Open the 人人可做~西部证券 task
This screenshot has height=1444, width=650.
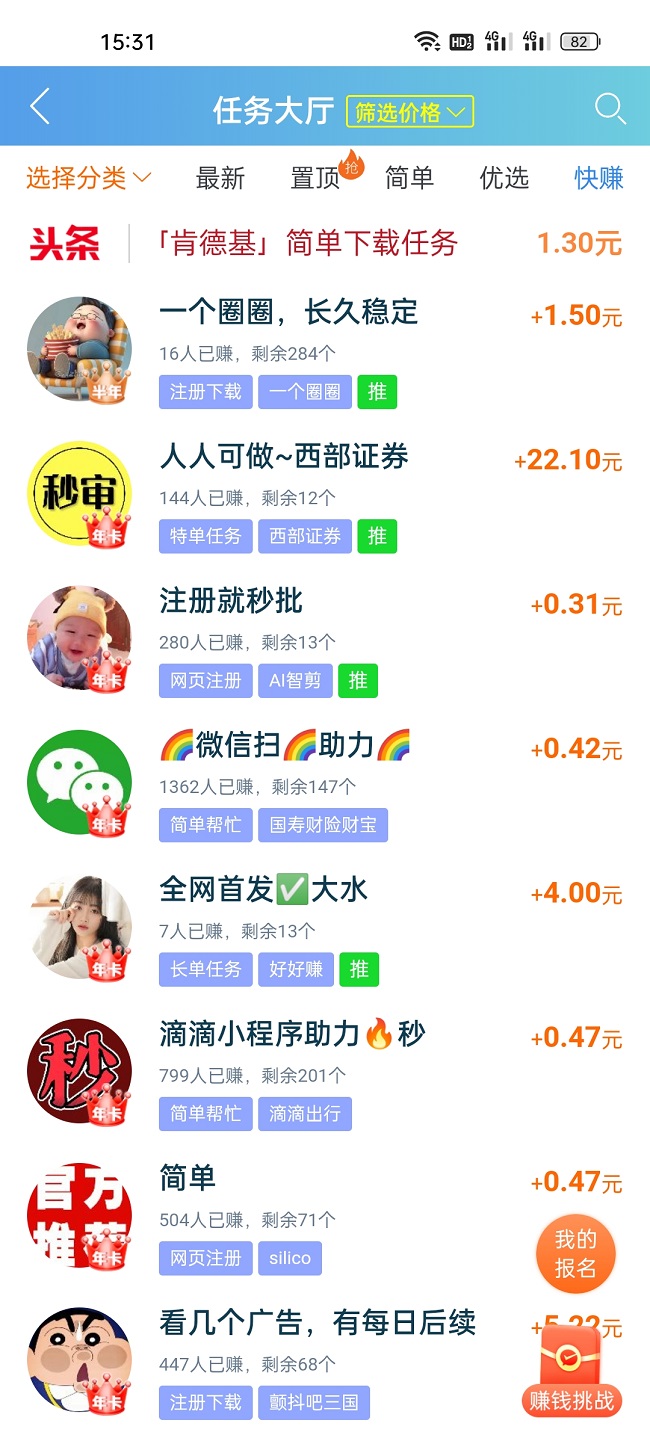284,457
